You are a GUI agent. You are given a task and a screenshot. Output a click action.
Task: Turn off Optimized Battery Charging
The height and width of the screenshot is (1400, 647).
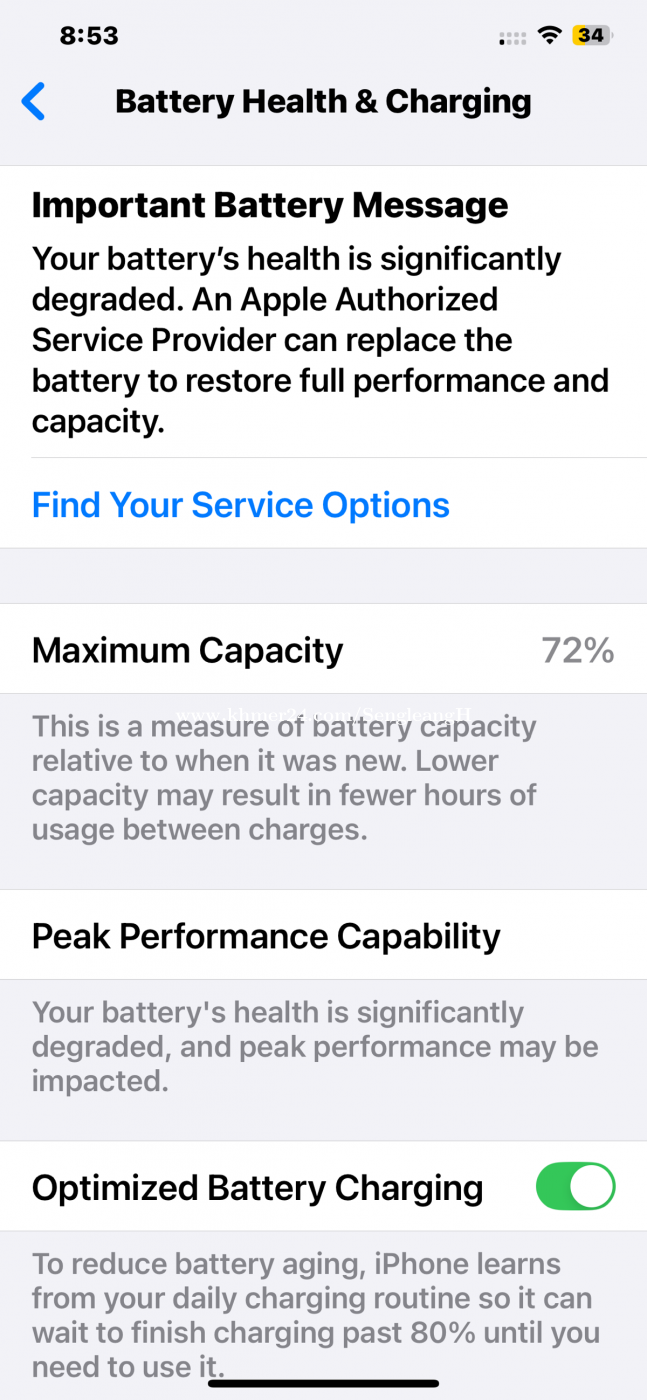point(575,1187)
